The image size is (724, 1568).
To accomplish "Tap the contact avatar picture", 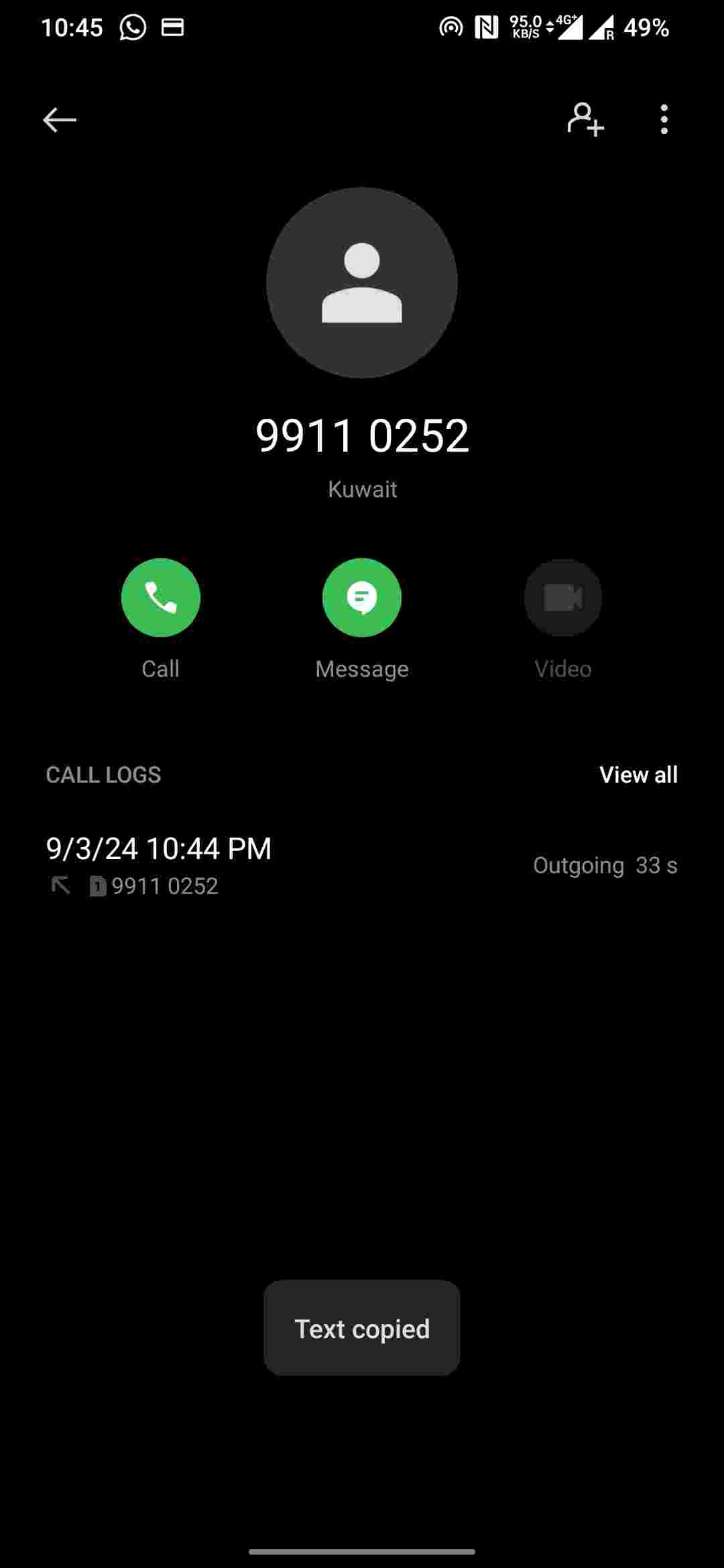I will (x=362, y=283).
